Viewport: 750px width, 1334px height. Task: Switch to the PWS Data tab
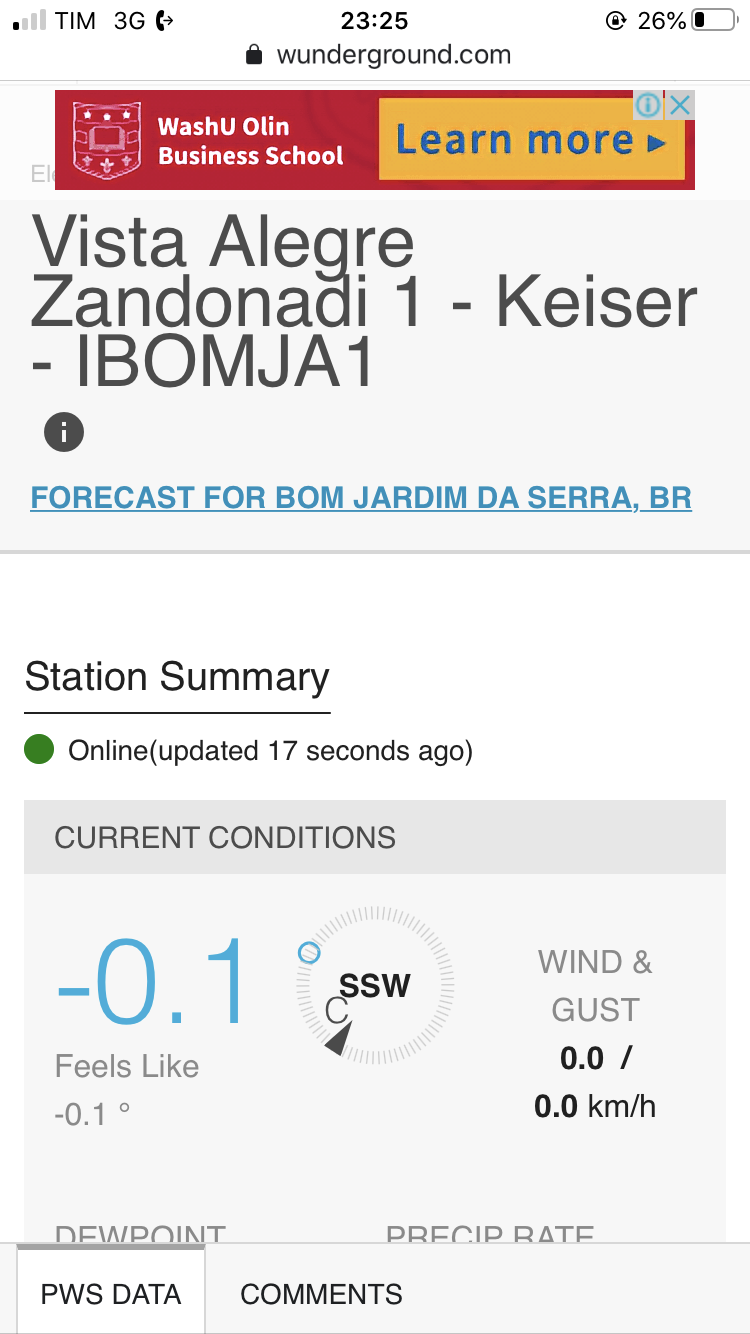pyautogui.click(x=111, y=1293)
